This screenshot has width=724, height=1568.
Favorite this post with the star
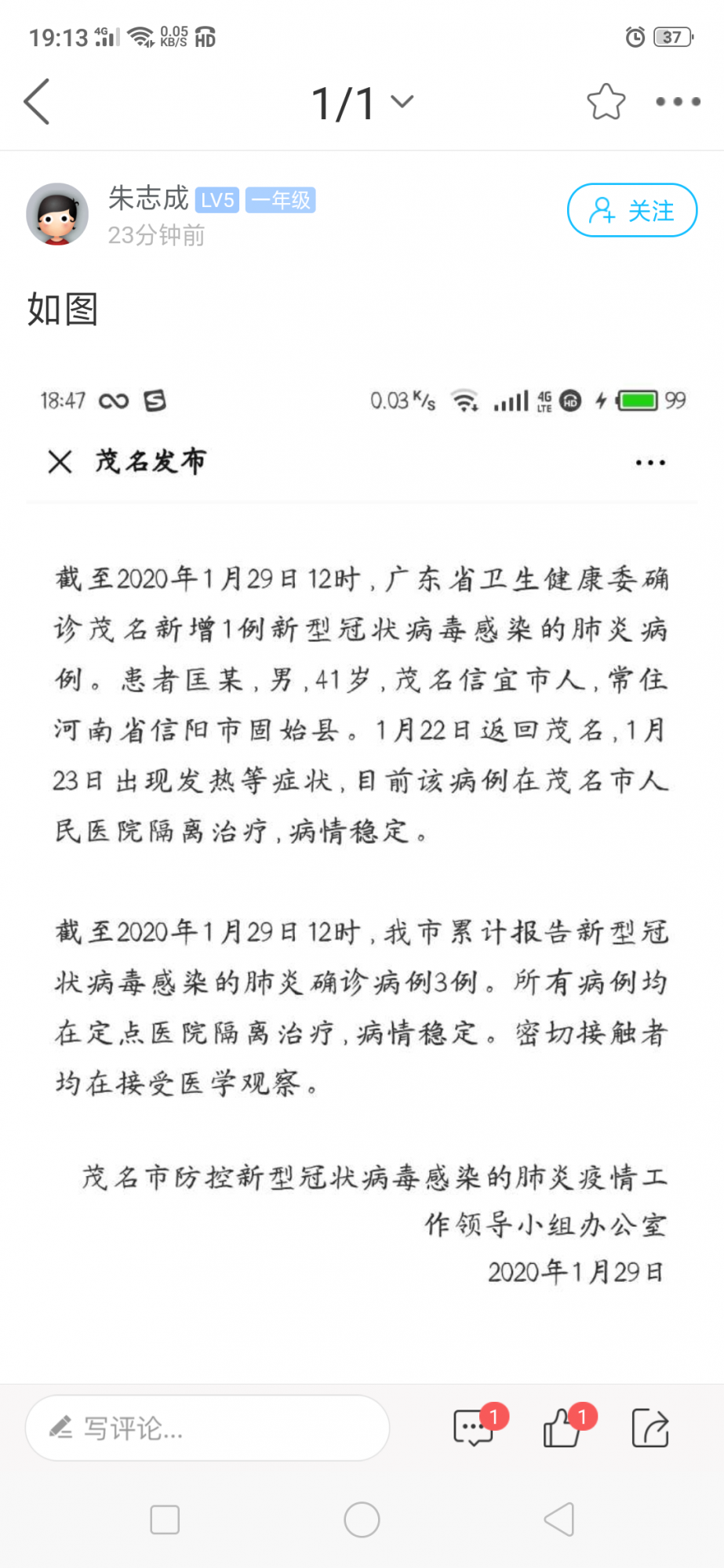[x=606, y=102]
